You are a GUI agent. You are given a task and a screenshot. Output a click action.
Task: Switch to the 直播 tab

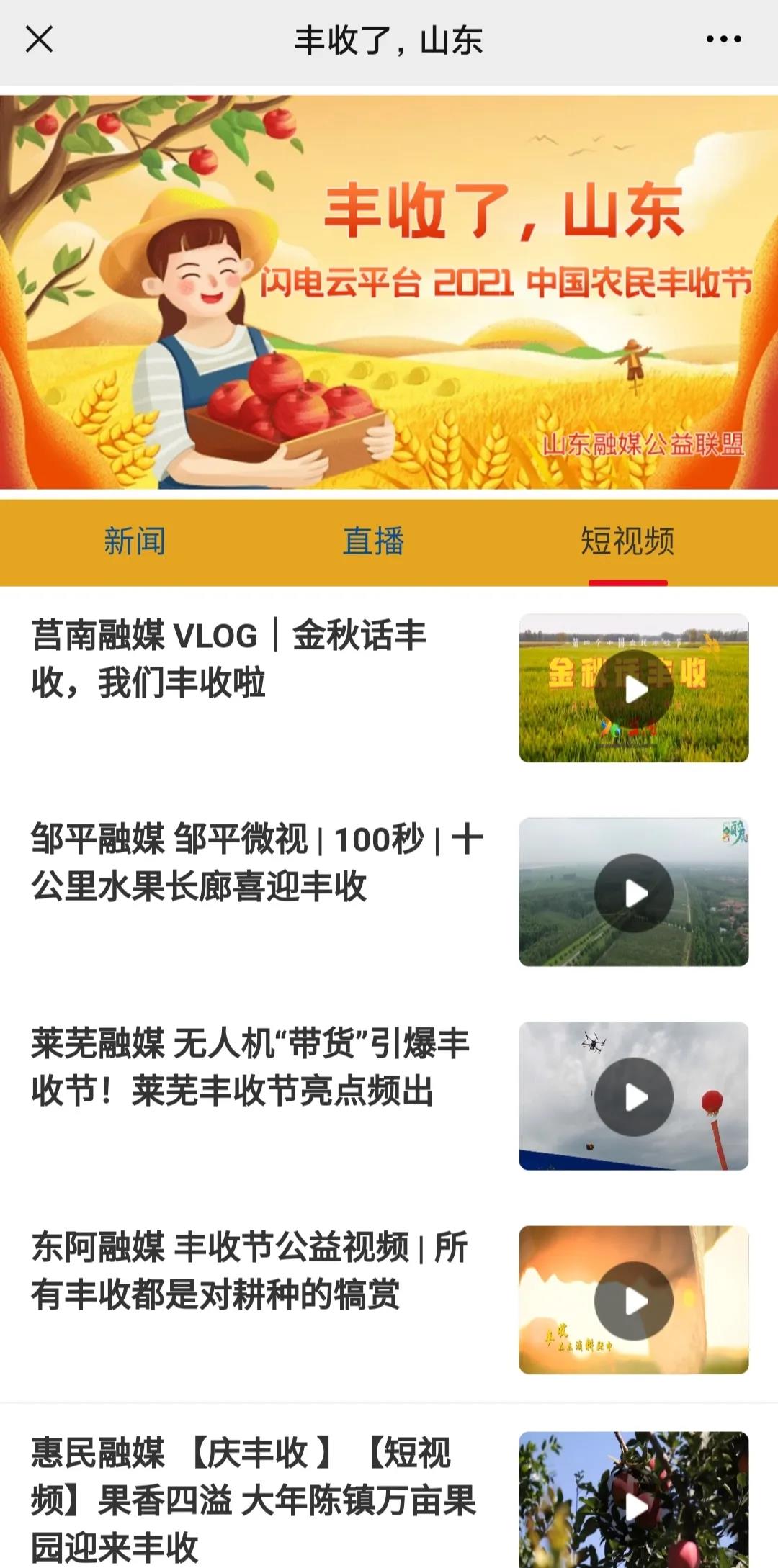click(x=373, y=541)
